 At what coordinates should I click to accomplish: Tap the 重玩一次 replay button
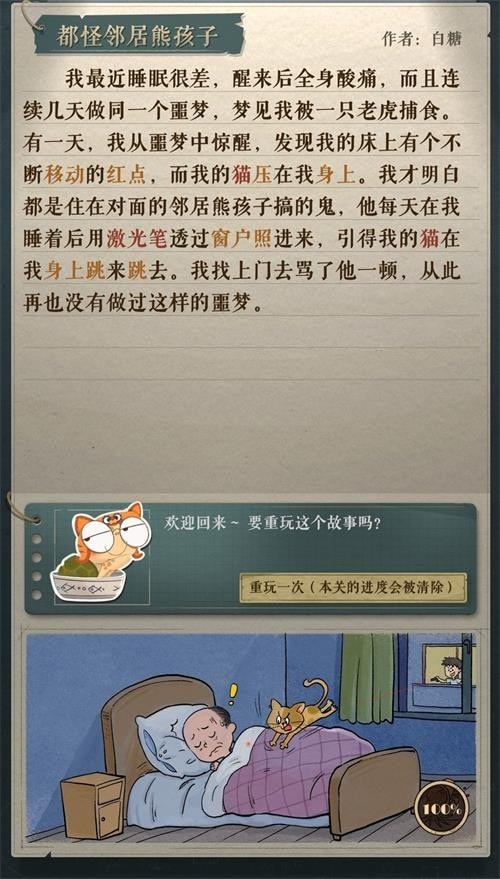pos(353,587)
